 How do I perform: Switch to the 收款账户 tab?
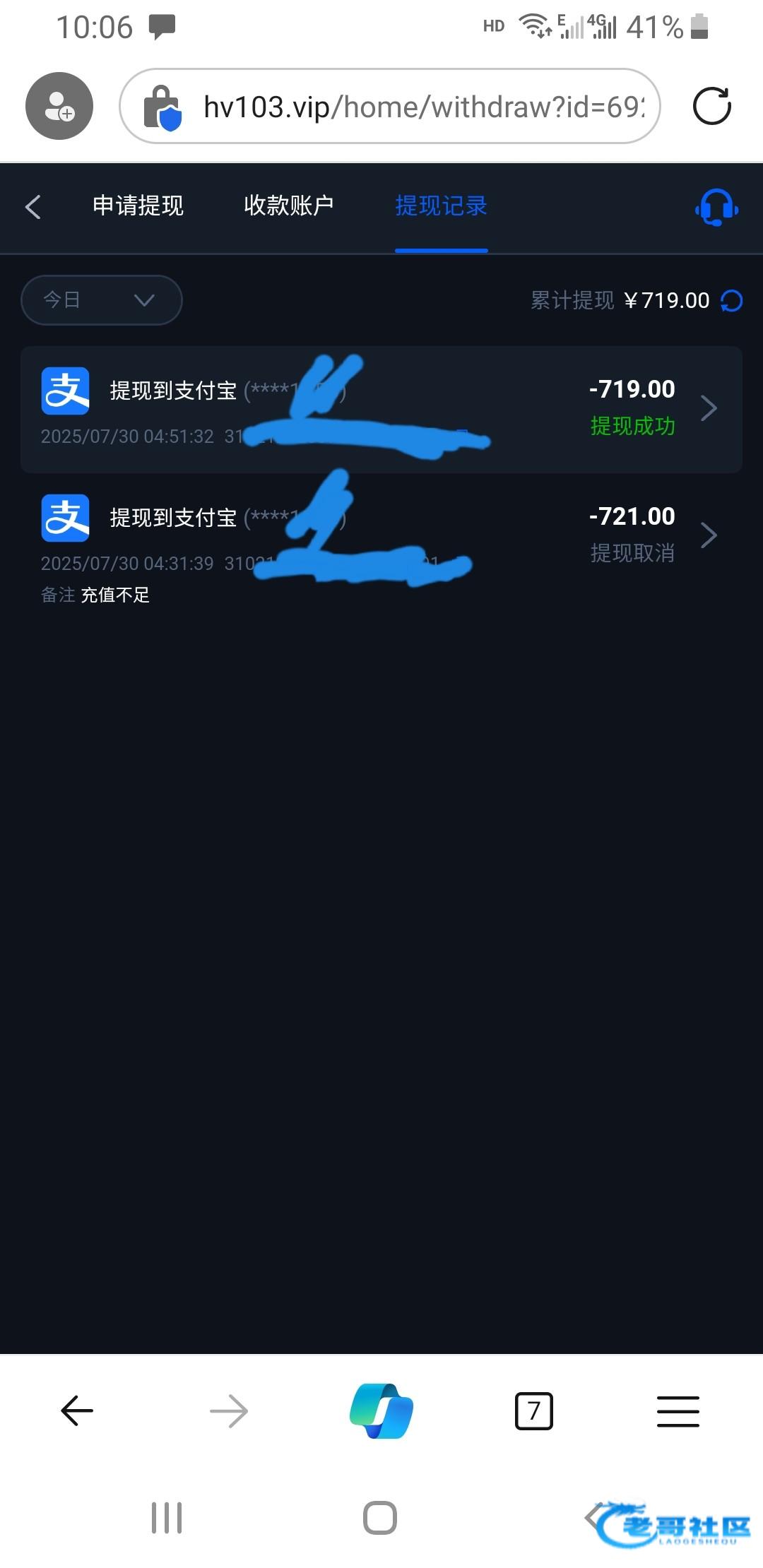[288, 206]
